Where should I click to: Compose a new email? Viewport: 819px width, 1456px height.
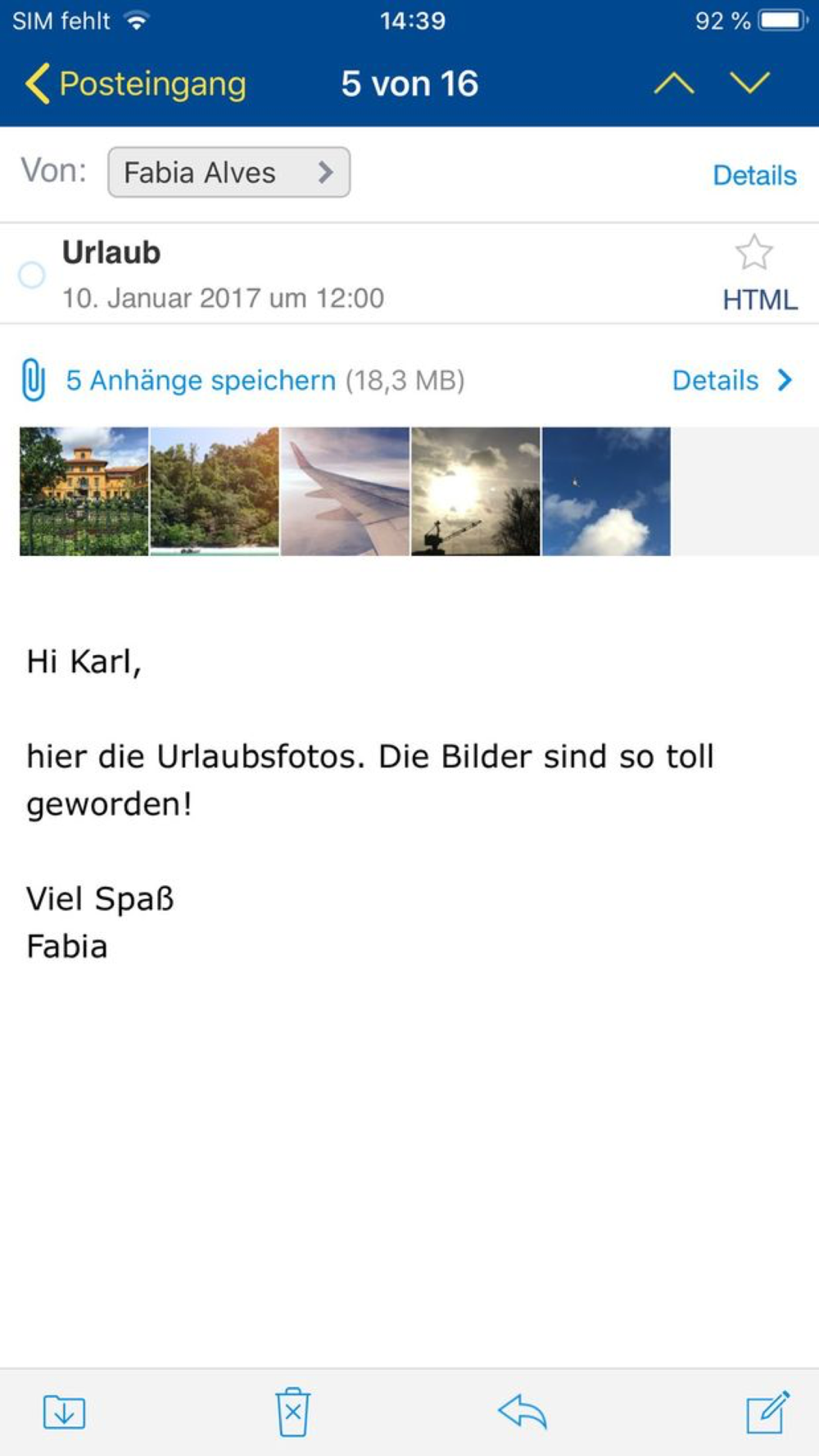pos(767,1412)
